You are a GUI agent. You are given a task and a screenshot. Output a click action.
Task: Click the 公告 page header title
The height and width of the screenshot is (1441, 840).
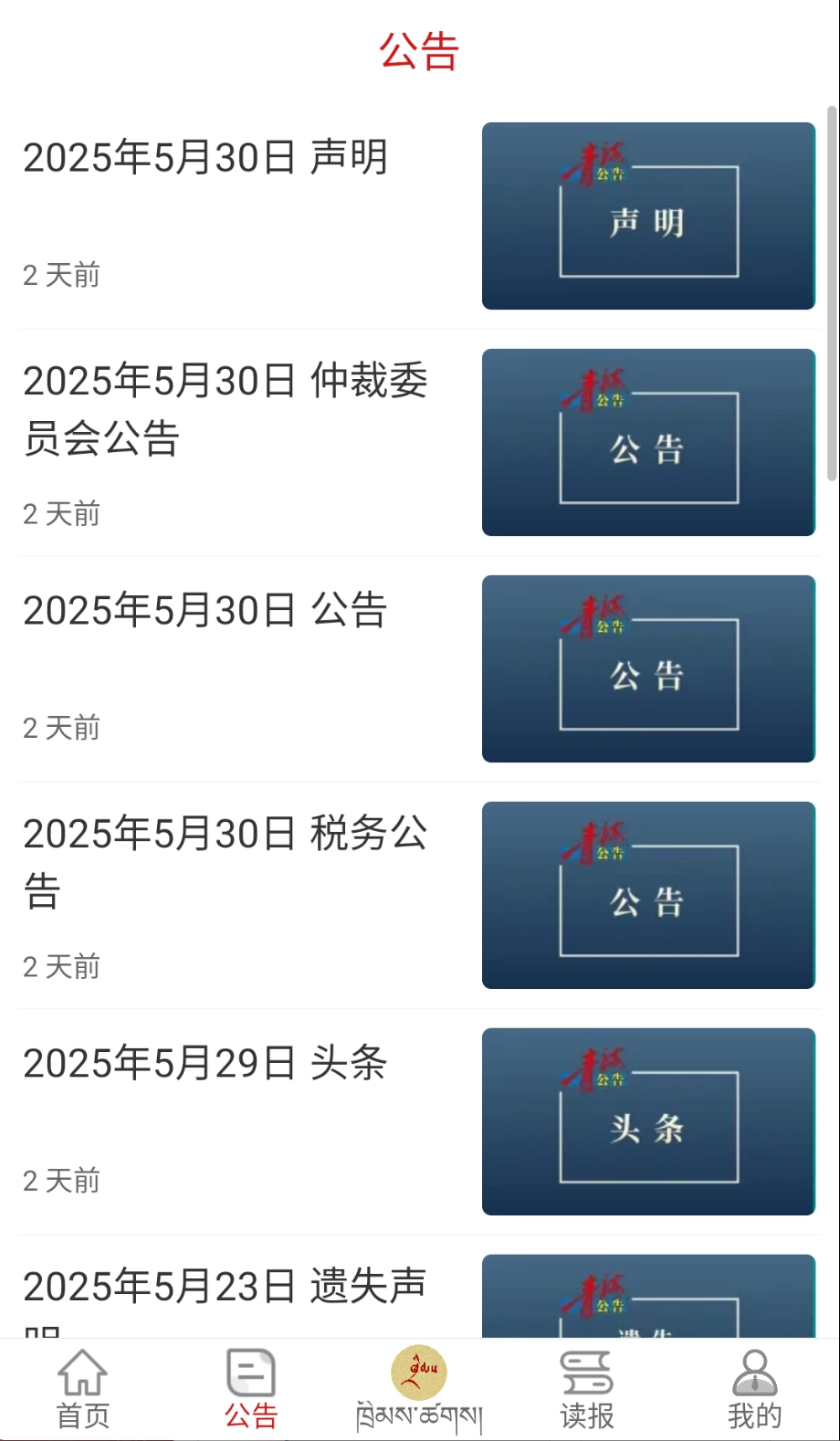tap(419, 52)
